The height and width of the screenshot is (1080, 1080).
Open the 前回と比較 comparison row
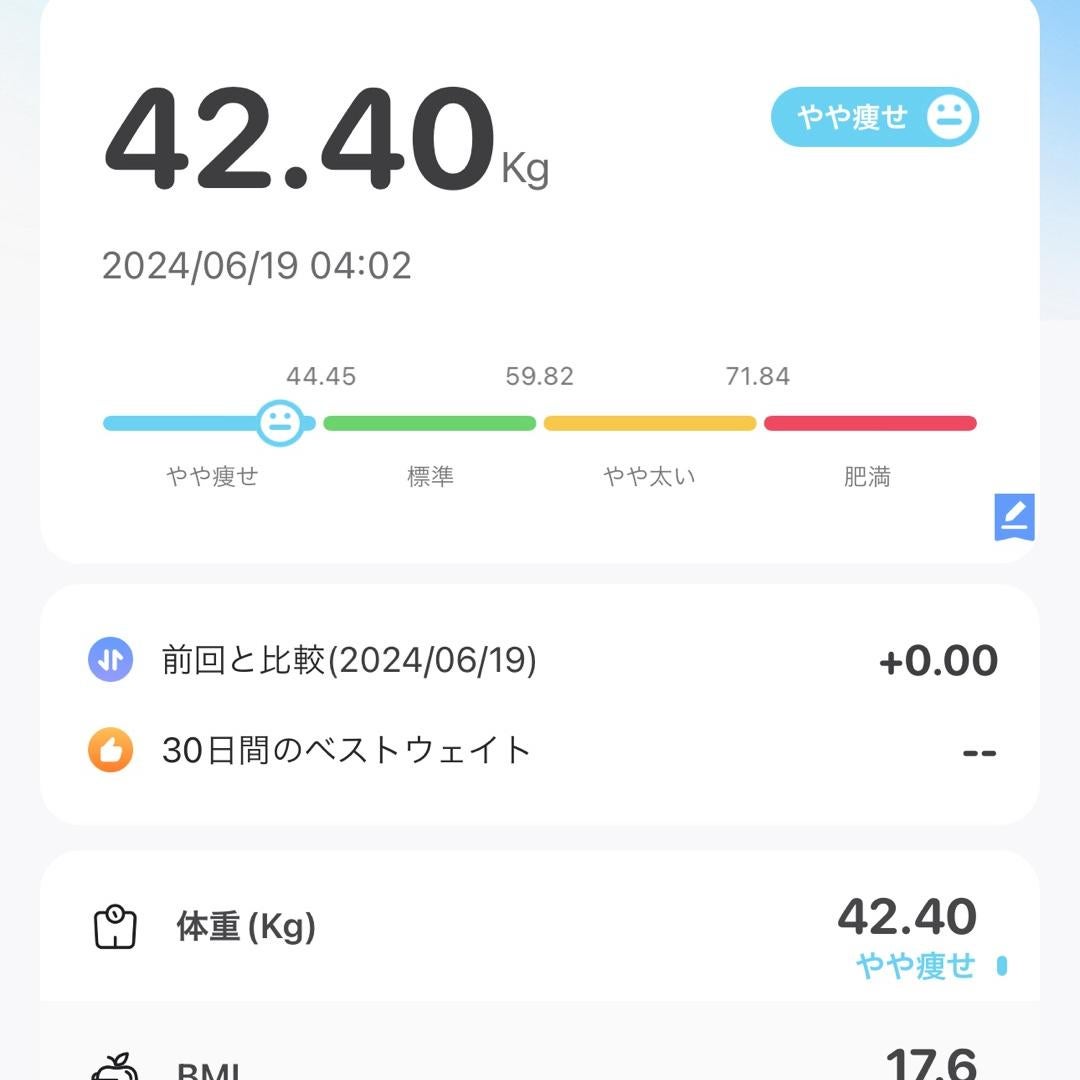540,661
